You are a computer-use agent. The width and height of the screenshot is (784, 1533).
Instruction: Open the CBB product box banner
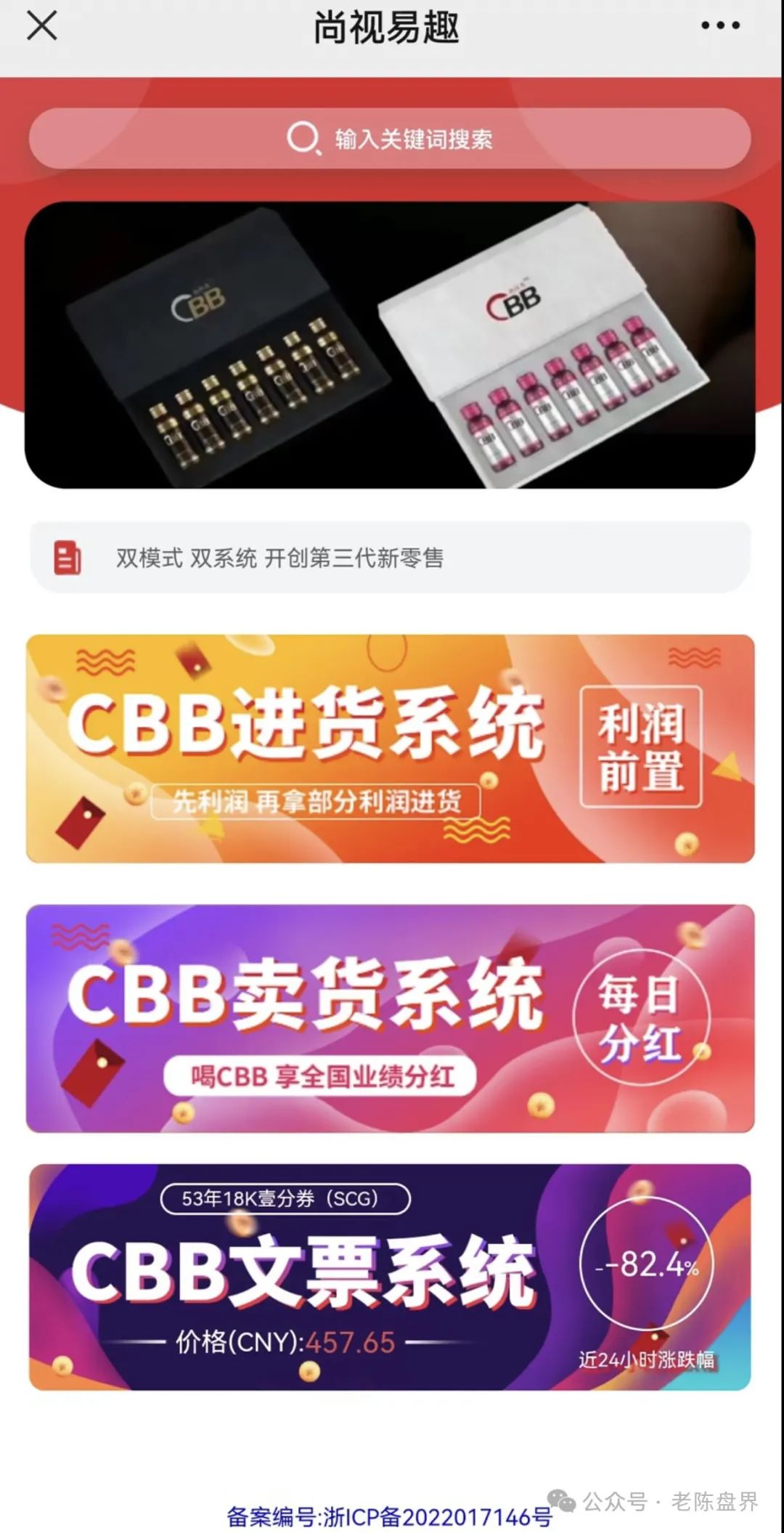(x=390, y=345)
